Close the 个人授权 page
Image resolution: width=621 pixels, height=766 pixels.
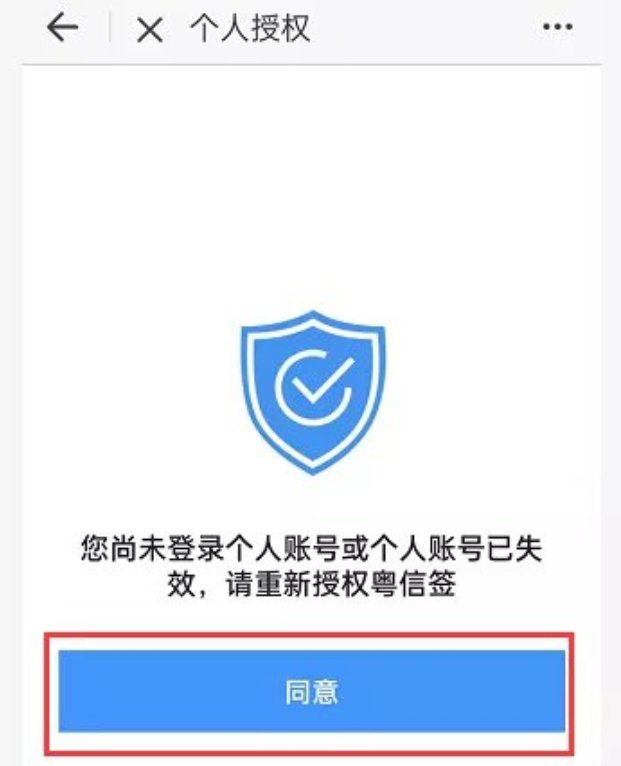150,30
